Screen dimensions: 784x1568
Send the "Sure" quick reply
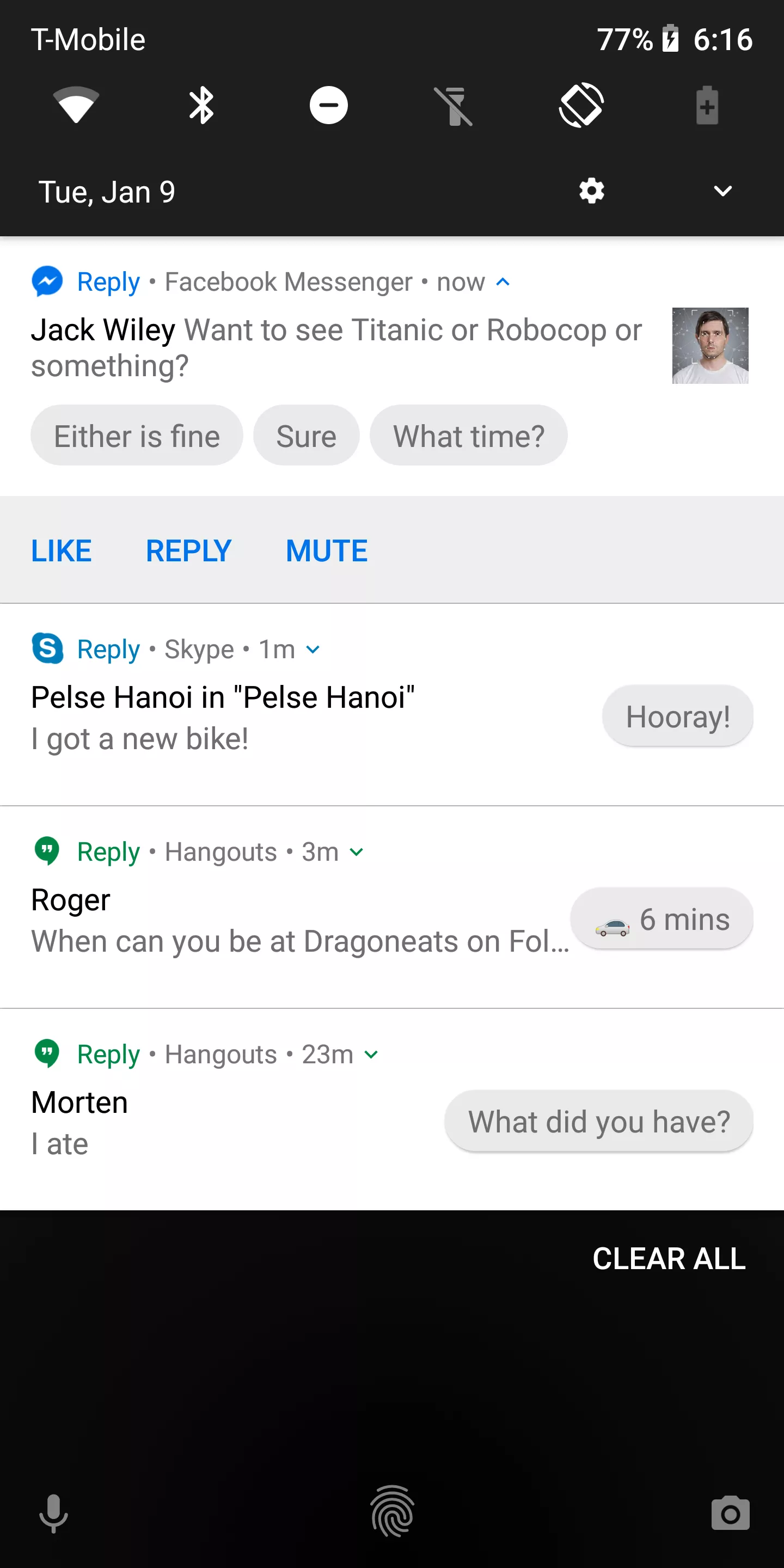coord(306,436)
